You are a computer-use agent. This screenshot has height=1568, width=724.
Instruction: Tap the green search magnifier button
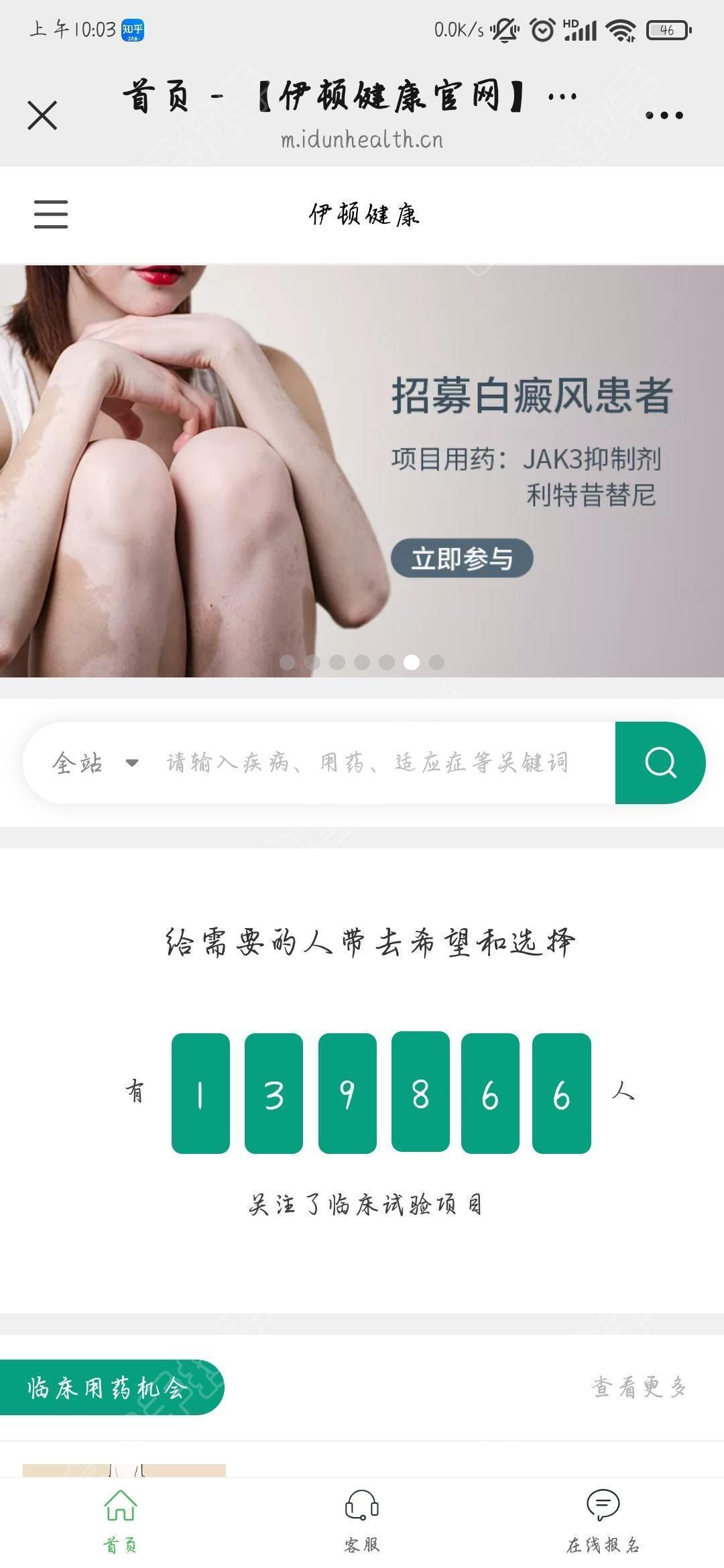pos(660,763)
